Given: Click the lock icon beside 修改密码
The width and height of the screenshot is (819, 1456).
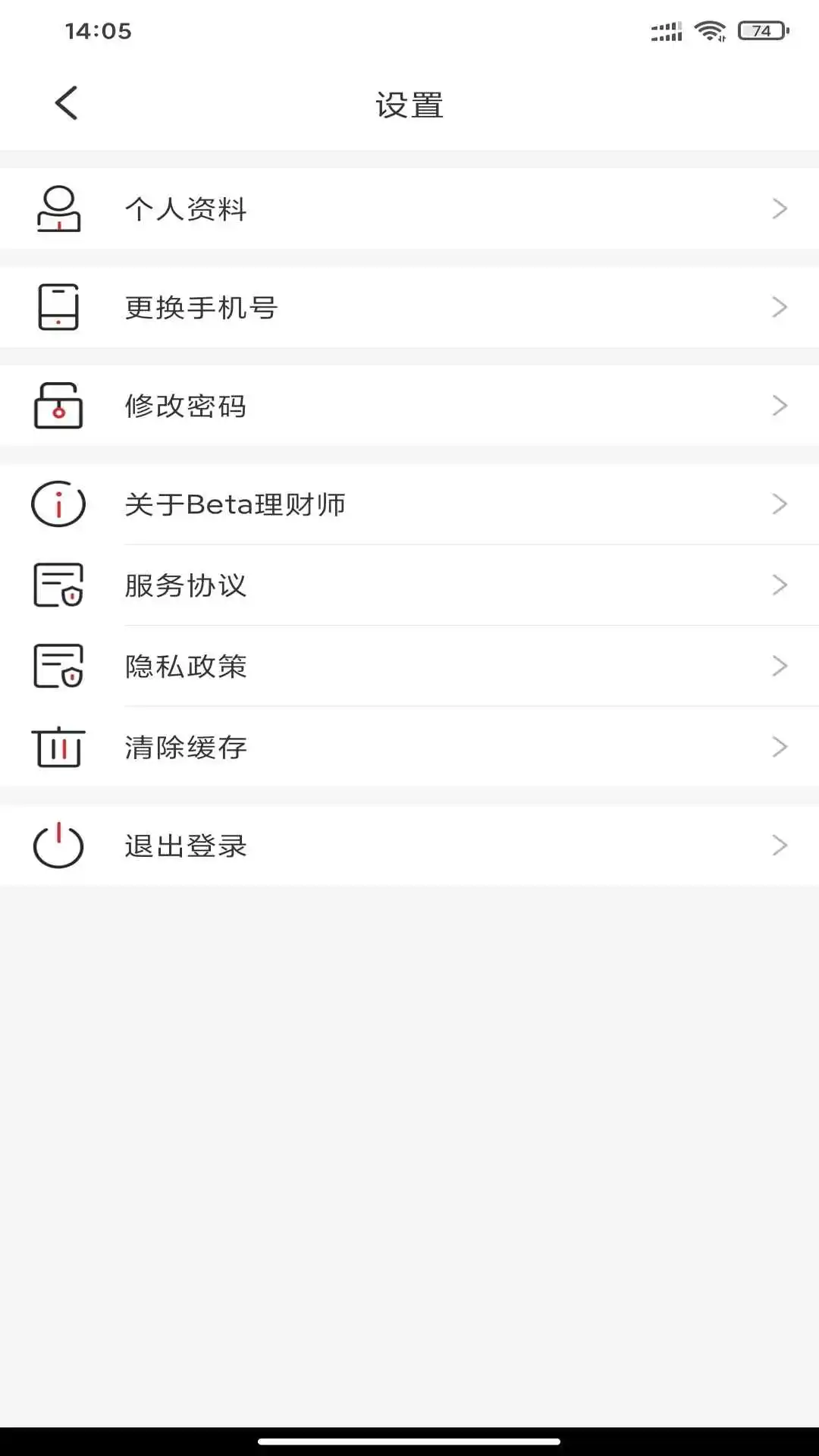Looking at the screenshot, I should point(57,405).
